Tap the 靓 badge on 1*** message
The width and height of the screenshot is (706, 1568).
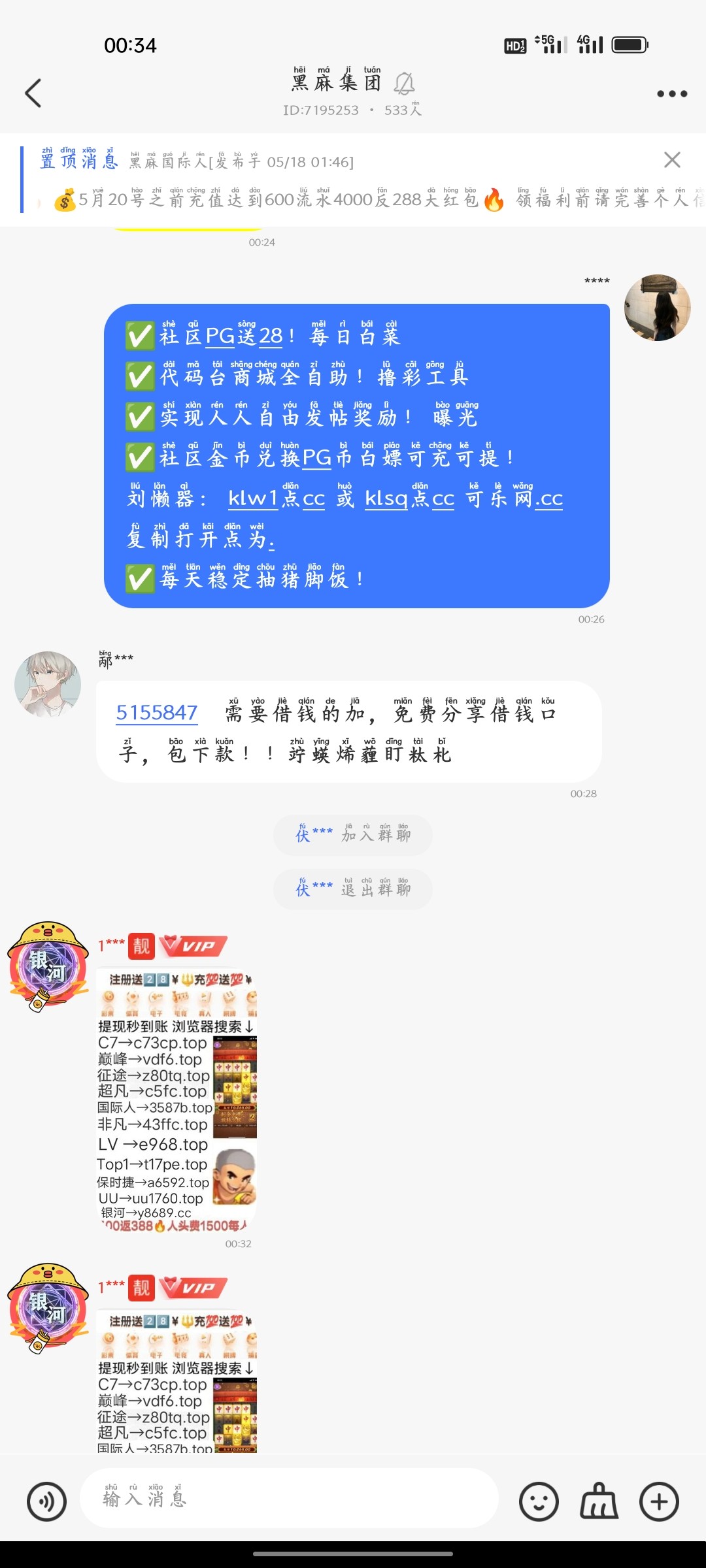click(x=141, y=947)
